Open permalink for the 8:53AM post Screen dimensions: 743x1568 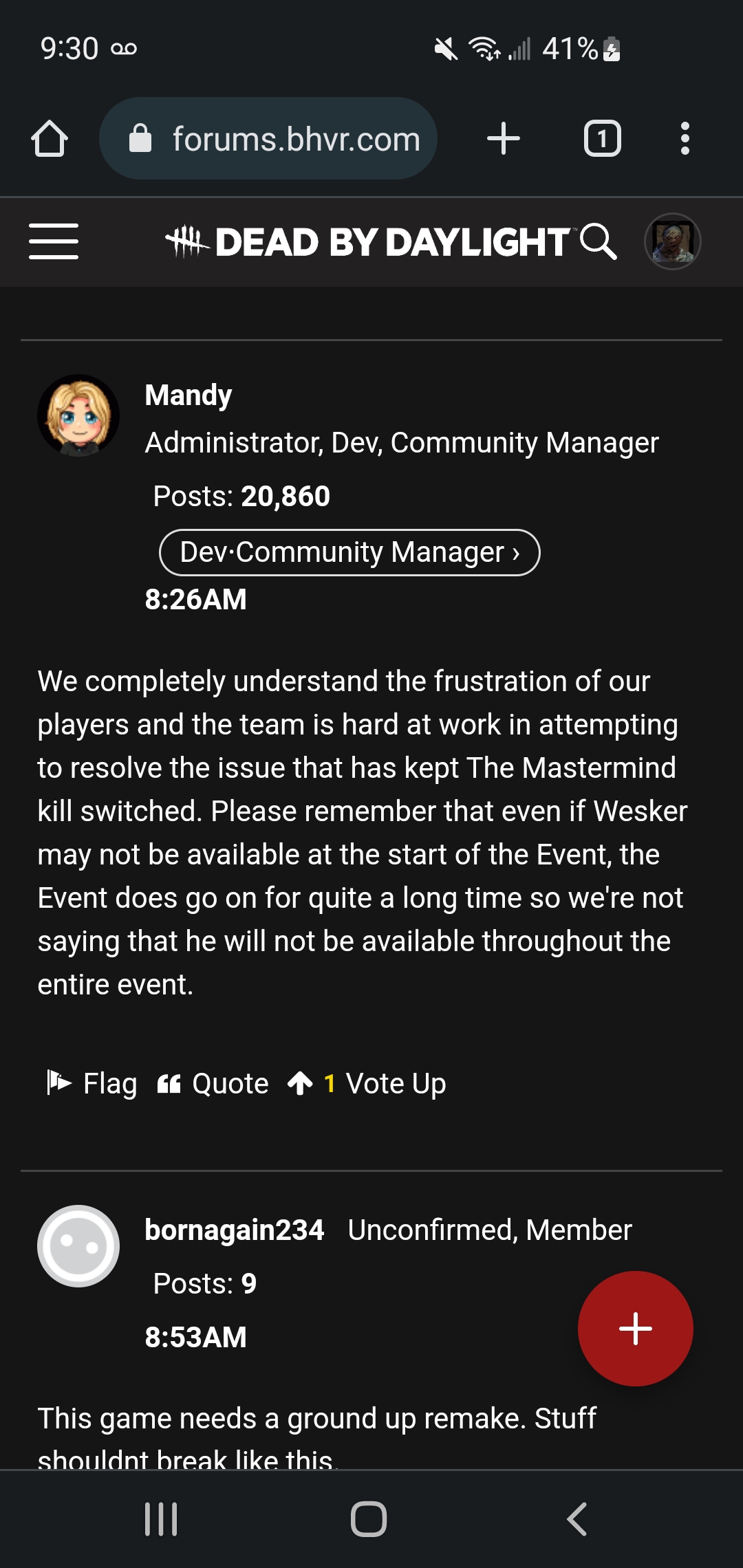tap(195, 1337)
